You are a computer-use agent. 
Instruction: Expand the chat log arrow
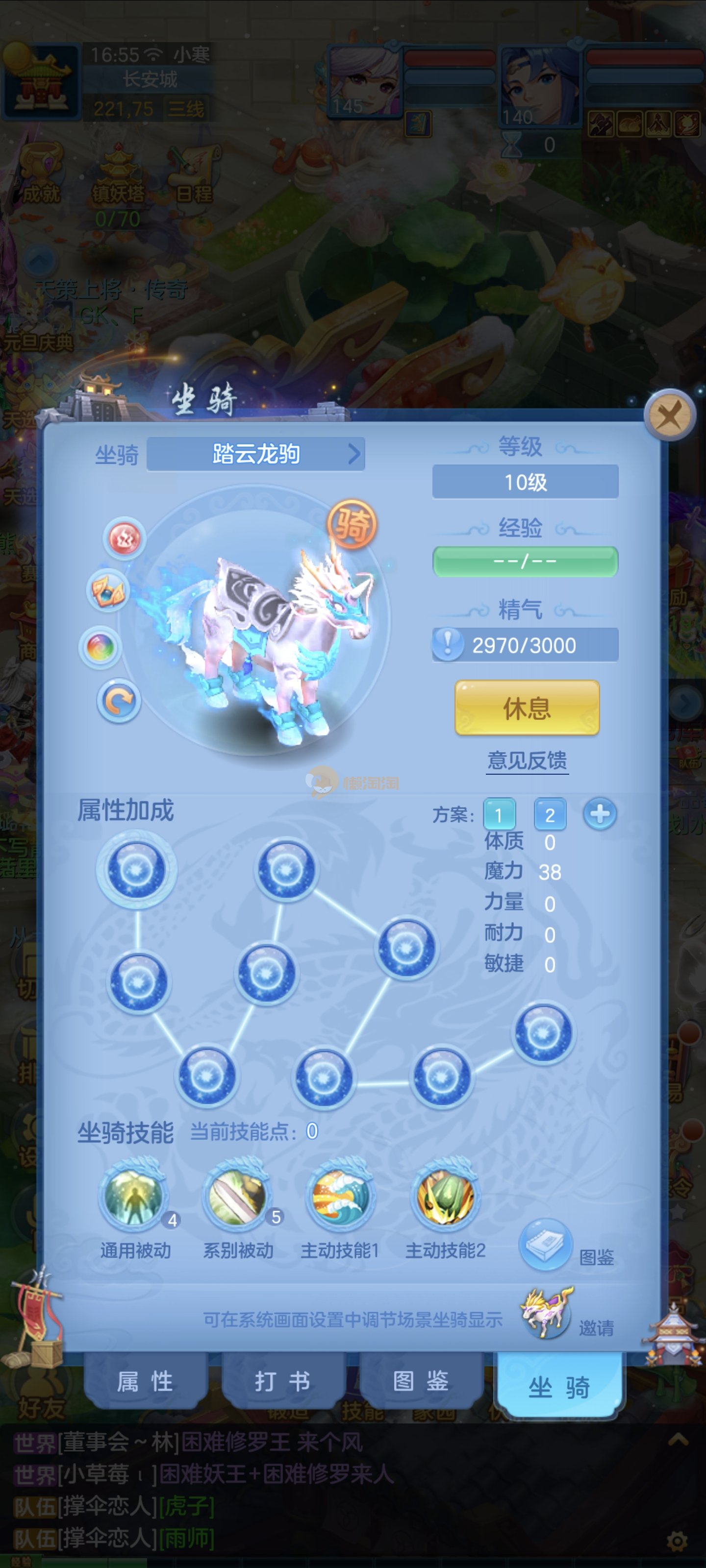click(x=678, y=1440)
